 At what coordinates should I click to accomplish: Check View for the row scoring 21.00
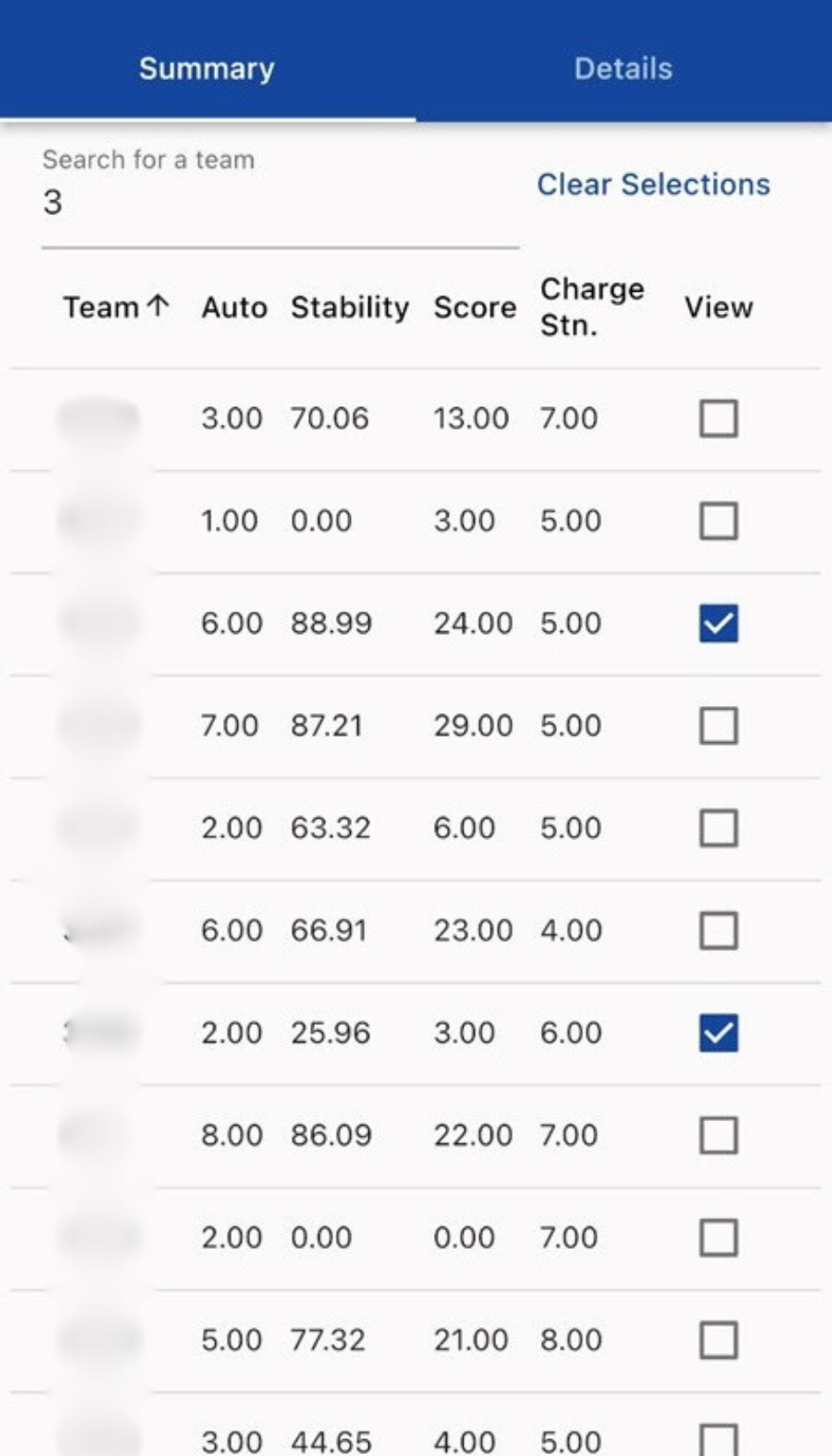tap(718, 1341)
